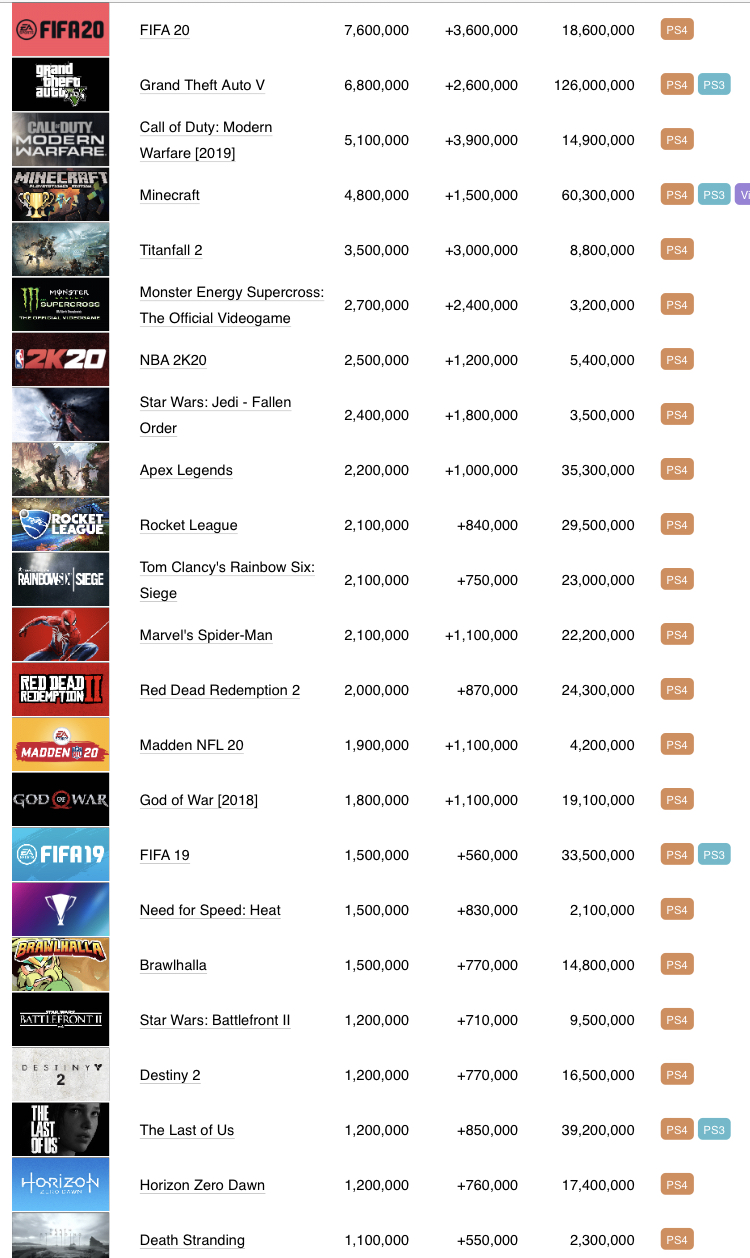
Task: Select the Minecraft title link
Action: (x=170, y=195)
